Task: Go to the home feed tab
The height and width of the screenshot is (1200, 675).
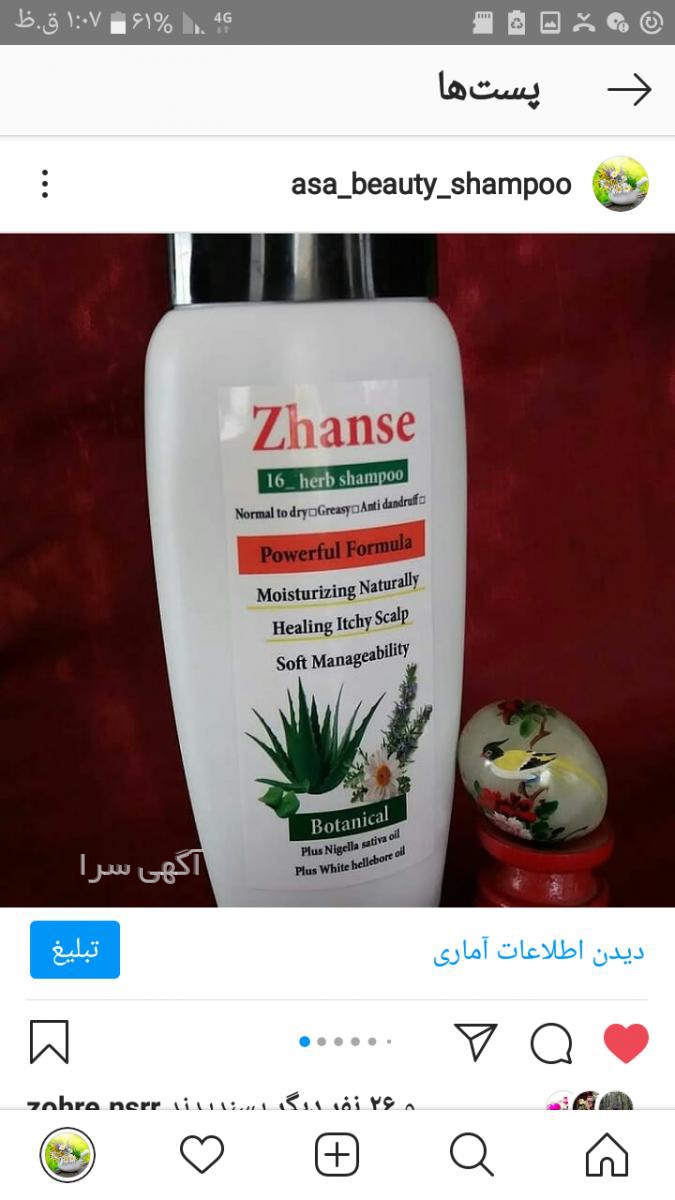Action: [607, 1156]
